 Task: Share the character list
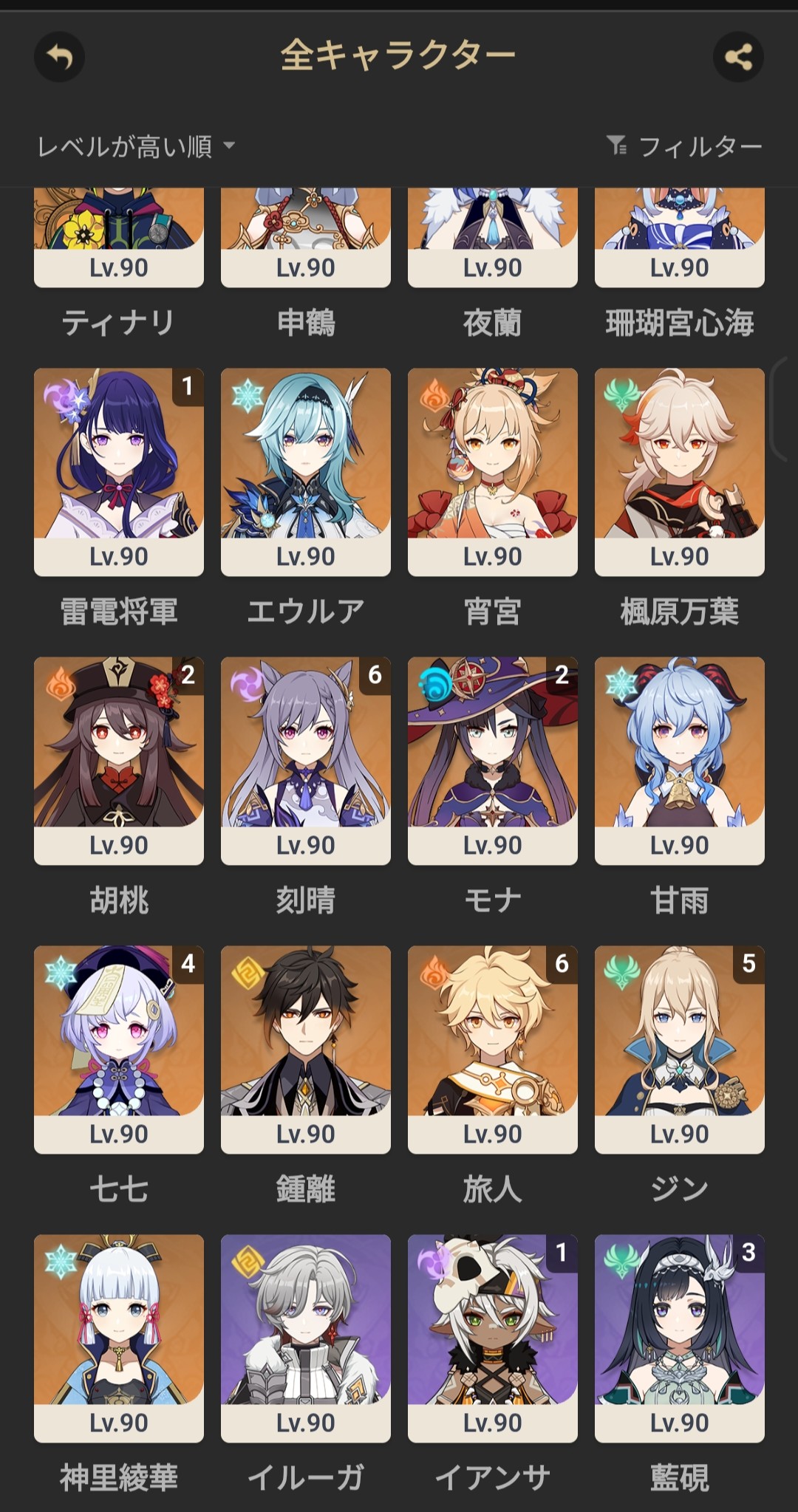point(737,57)
